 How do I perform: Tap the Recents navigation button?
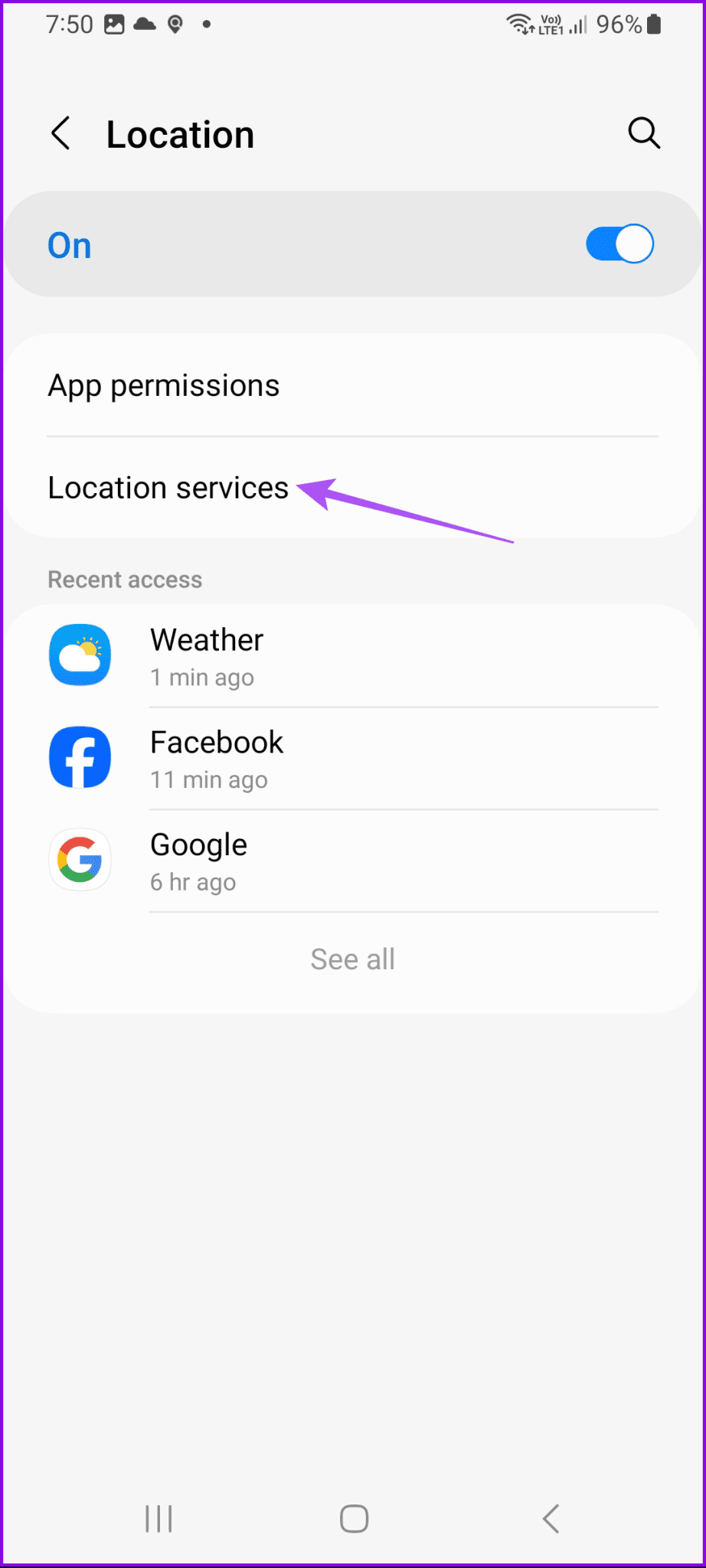pos(159,1519)
